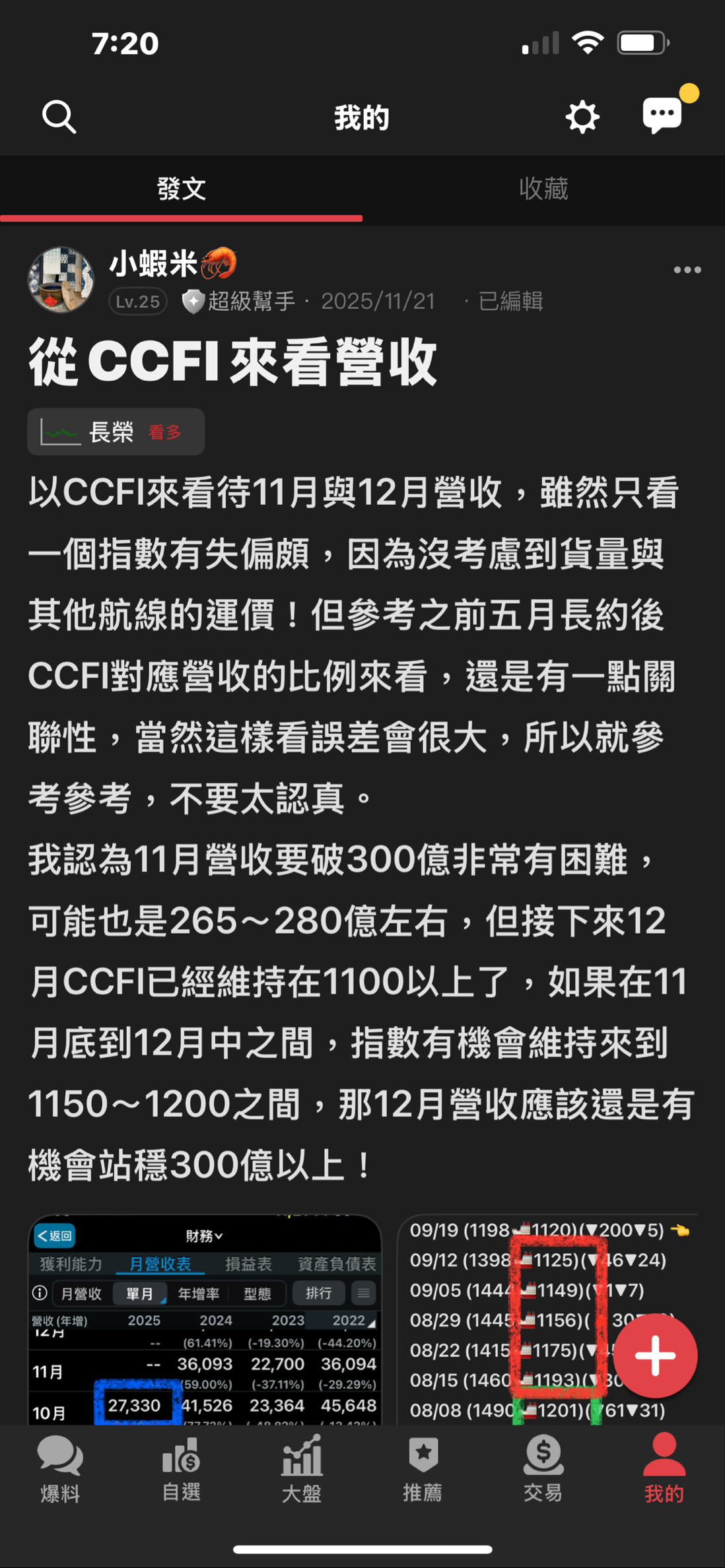This screenshot has height=1568, width=725.
Task: Open 小蝦米's profile avatar
Action: tap(61, 280)
